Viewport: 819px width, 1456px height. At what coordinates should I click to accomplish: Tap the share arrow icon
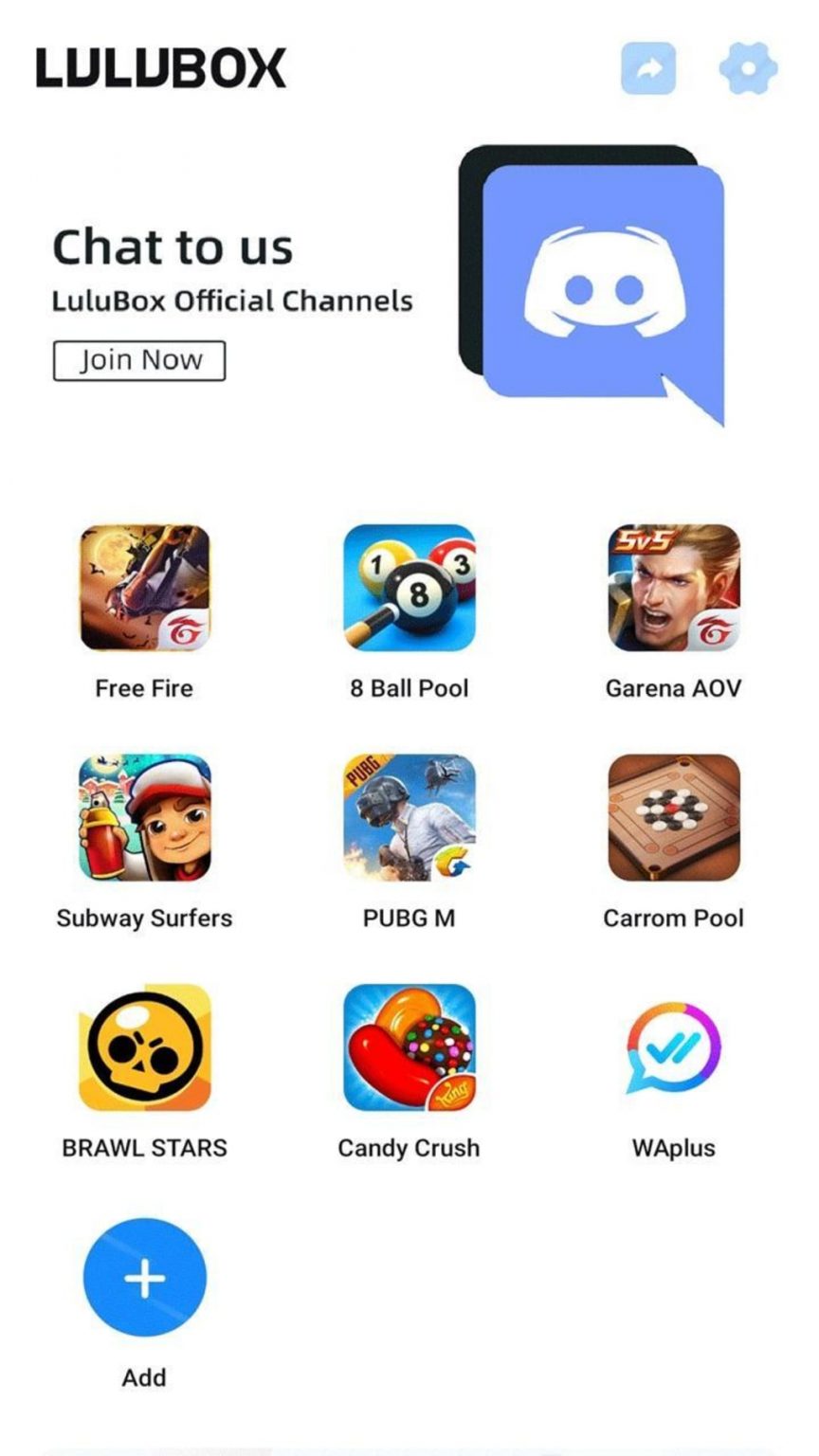pos(648,68)
